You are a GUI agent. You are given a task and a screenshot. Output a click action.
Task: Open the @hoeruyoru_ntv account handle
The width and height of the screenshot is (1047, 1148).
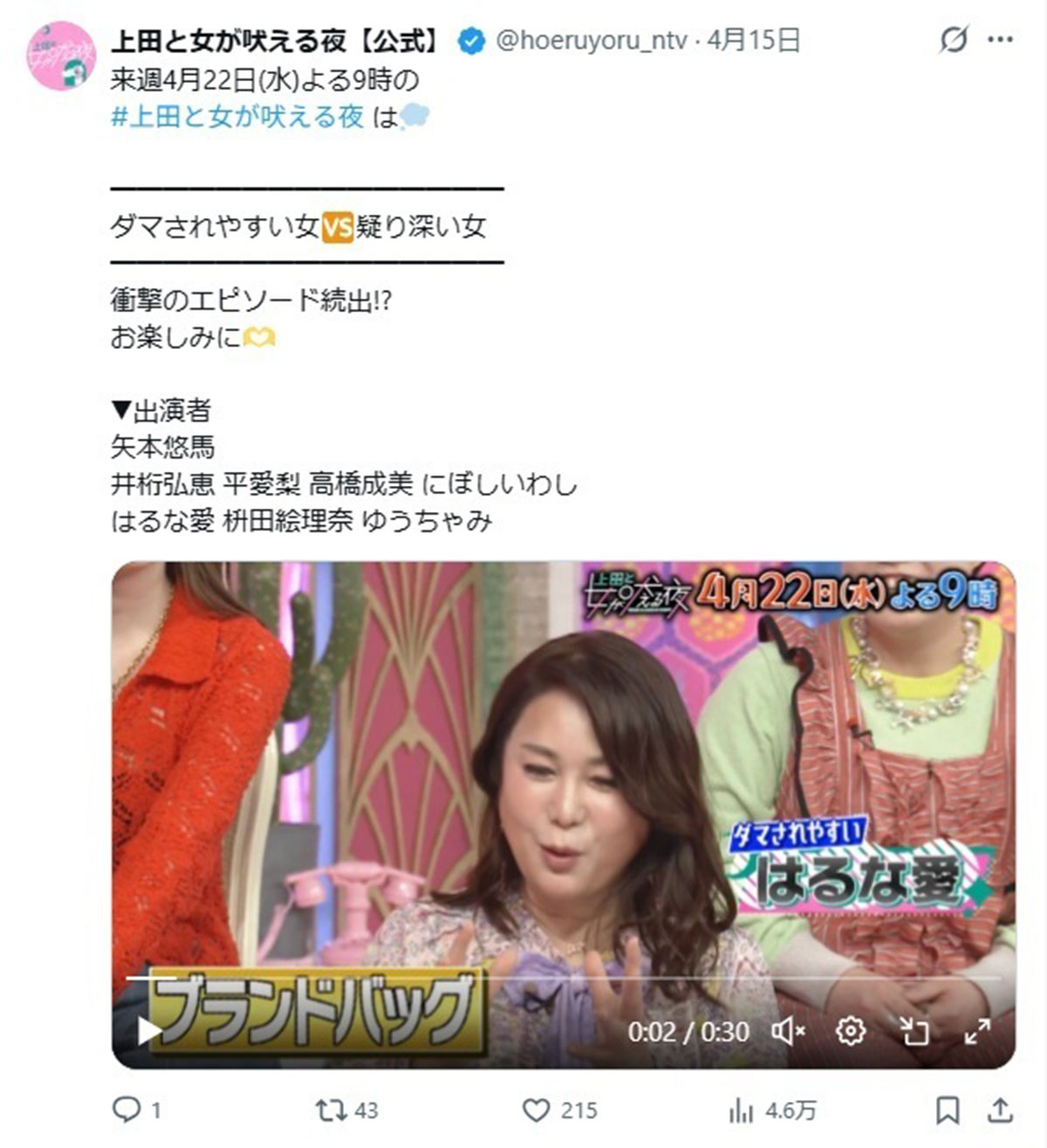(x=591, y=40)
